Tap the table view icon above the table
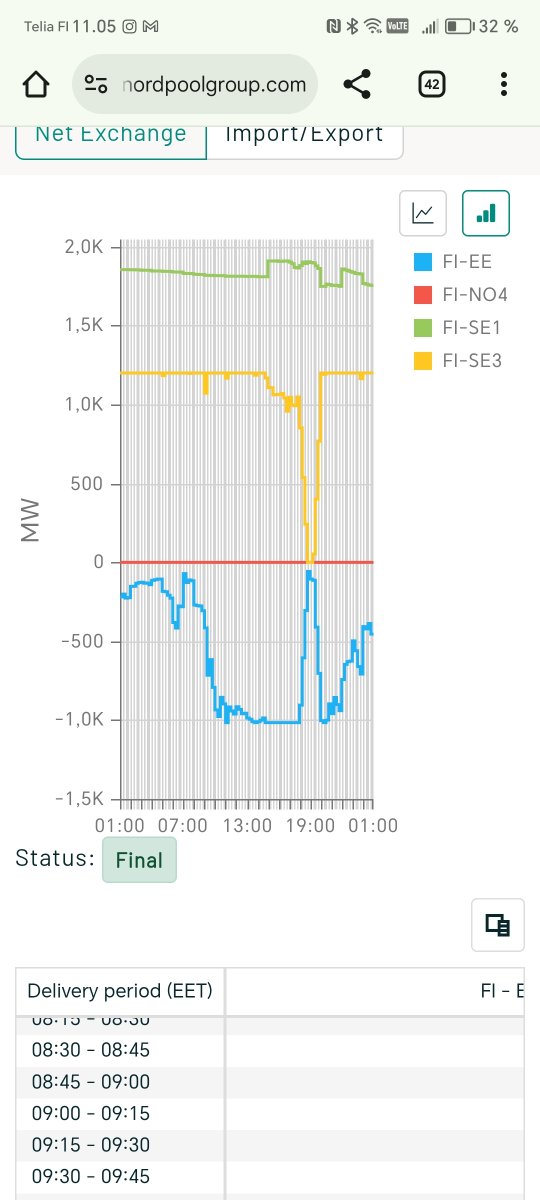Screen dimensions: 540x1200 click(498, 925)
